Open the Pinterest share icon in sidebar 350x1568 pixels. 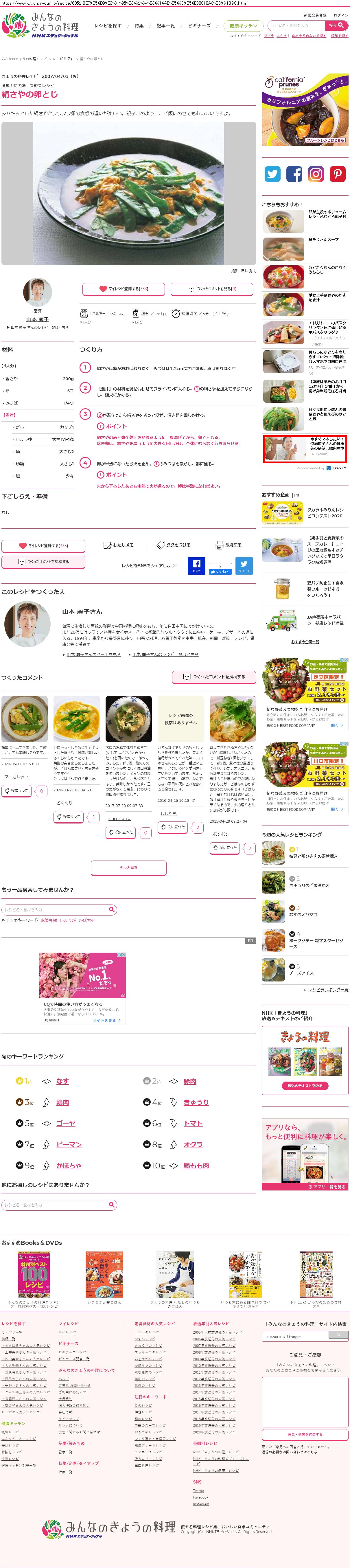(337, 174)
